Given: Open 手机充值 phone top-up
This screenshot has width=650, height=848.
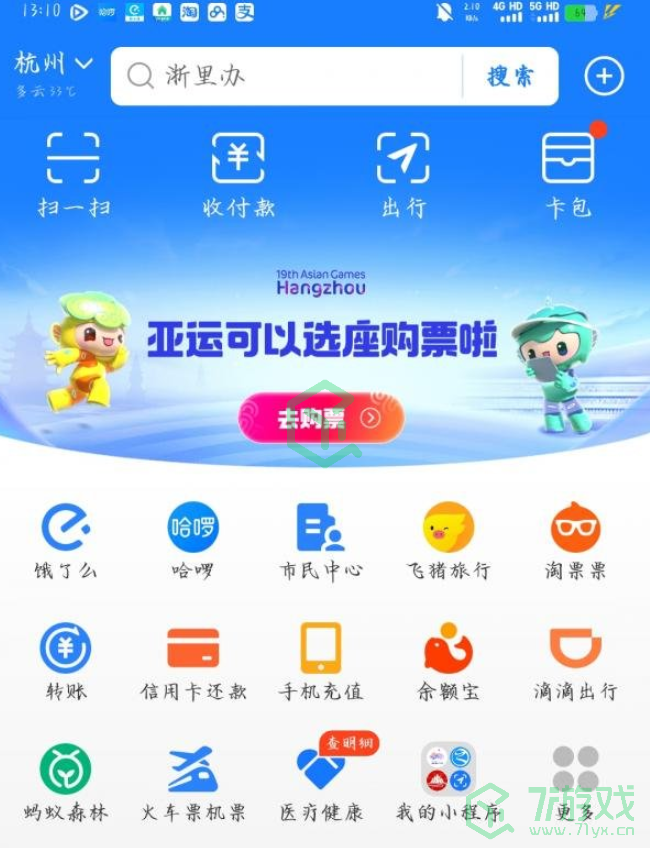Looking at the screenshot, I should coord(321,661).
